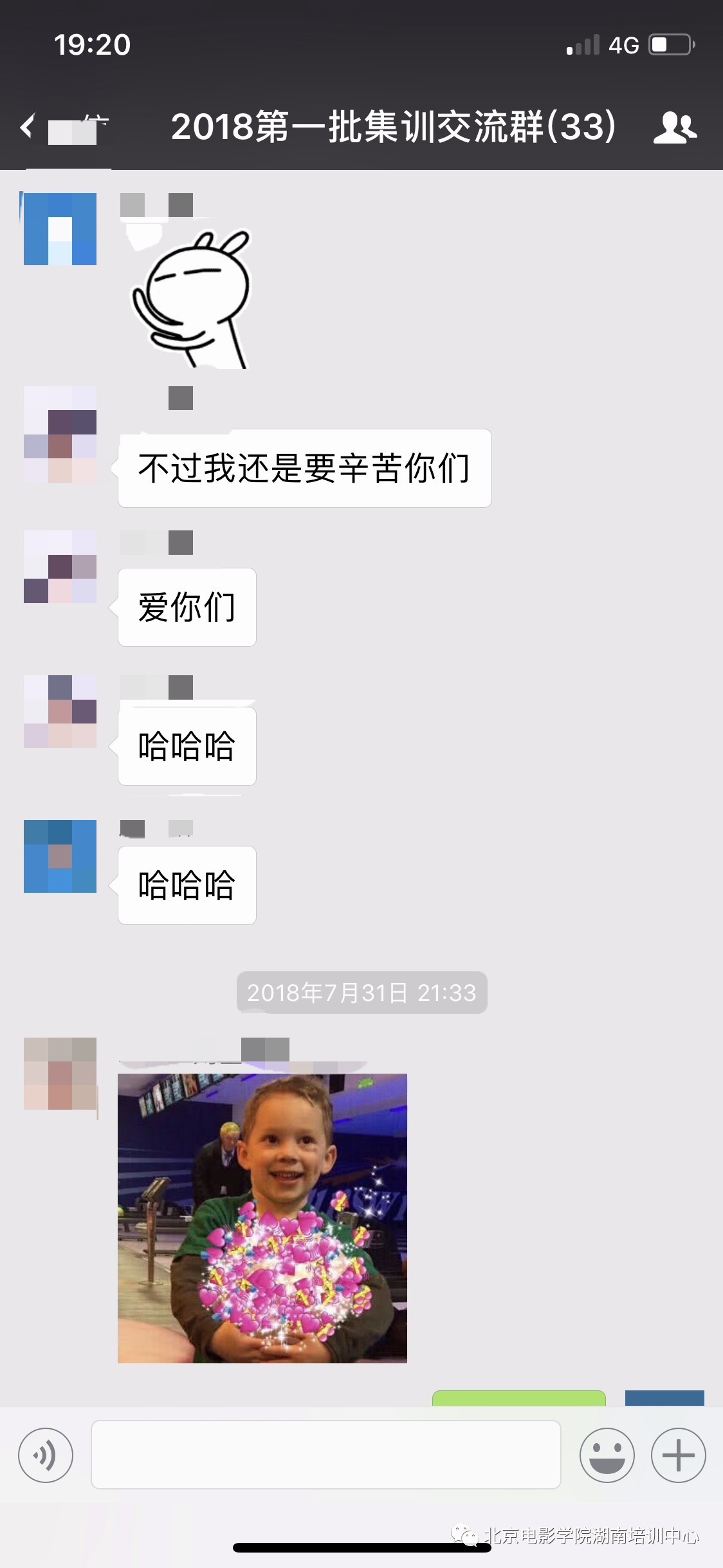This screenshot has height=1568, width=723.
Task: Open avatar next to 爱你们 message
Action: [60, 566]
